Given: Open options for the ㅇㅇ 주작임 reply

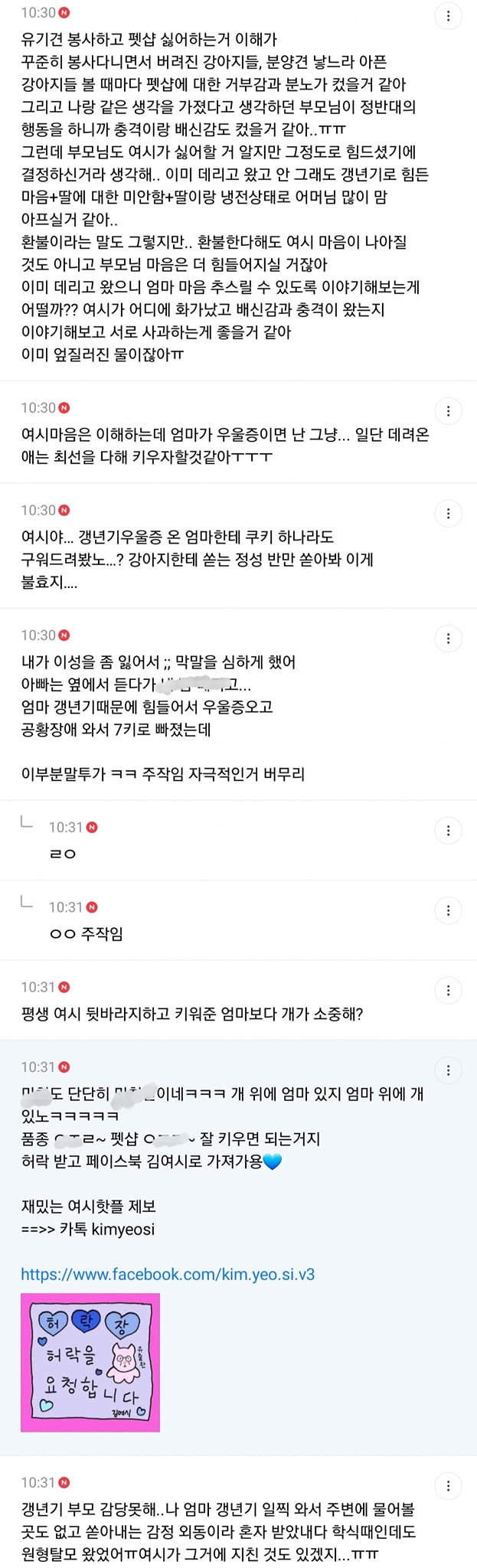Looking at the screenshot, I should (448, 910).
